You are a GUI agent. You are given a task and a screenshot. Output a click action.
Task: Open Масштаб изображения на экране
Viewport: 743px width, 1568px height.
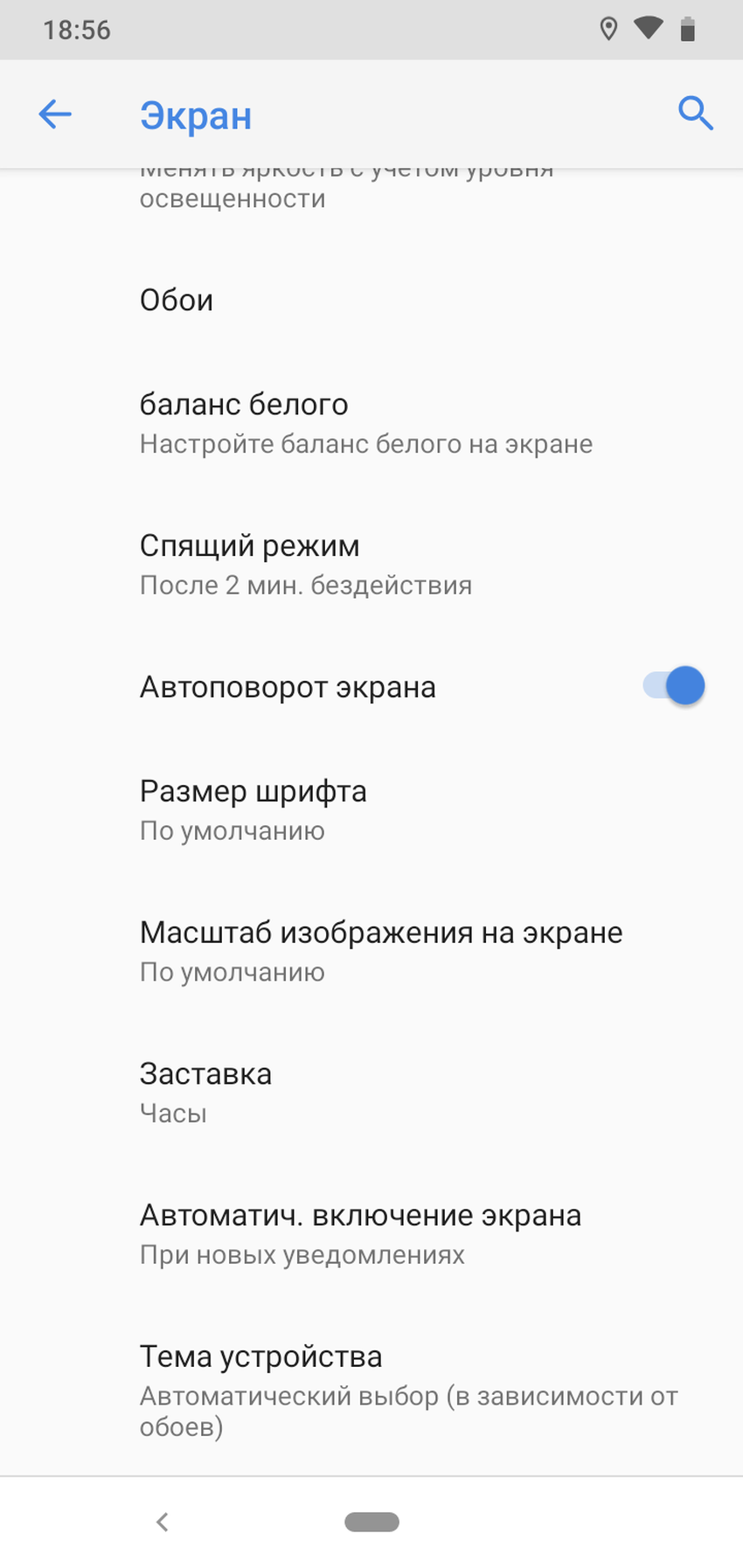coord(381,951)
